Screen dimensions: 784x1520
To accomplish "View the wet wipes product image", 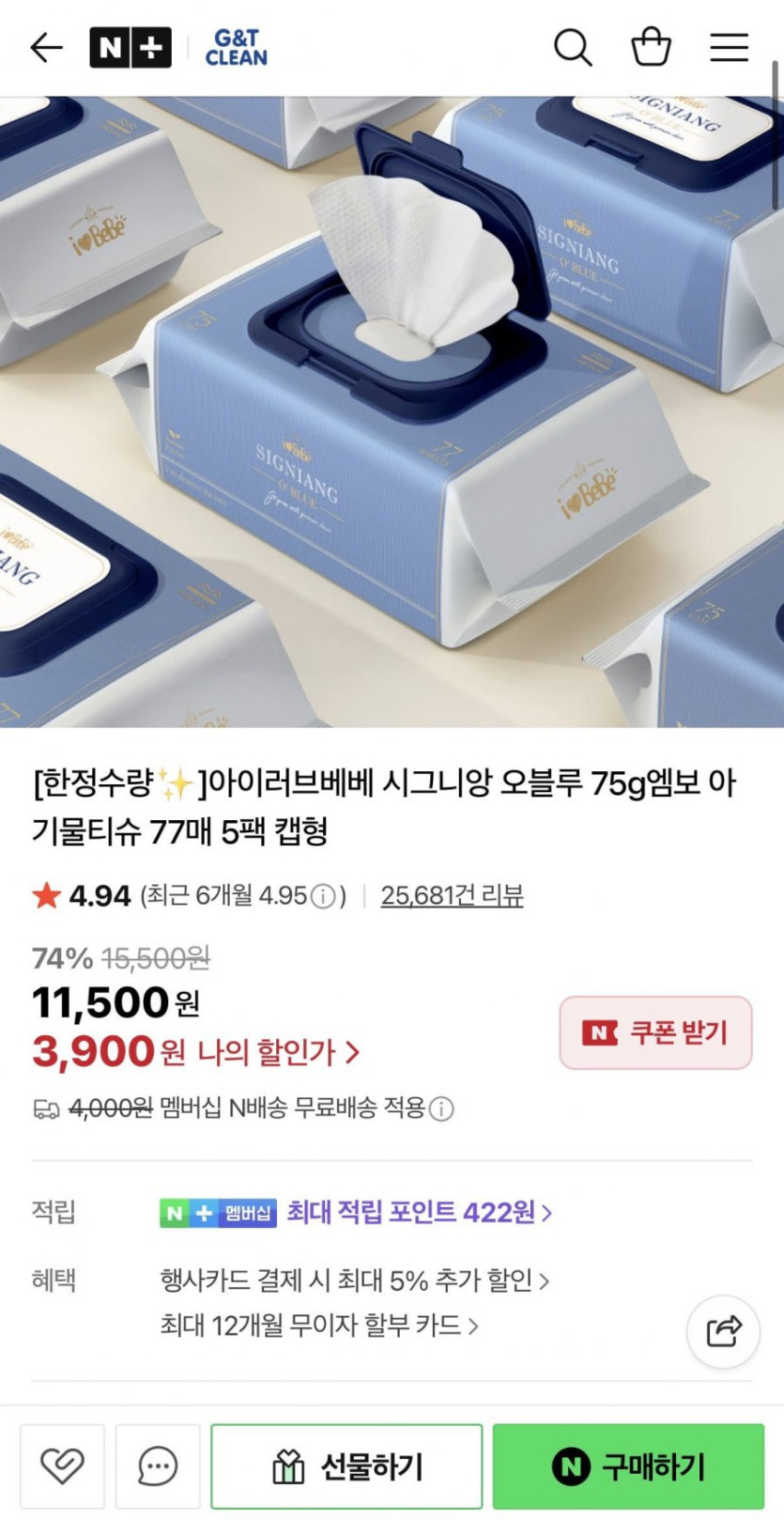I will click(392, 411).
